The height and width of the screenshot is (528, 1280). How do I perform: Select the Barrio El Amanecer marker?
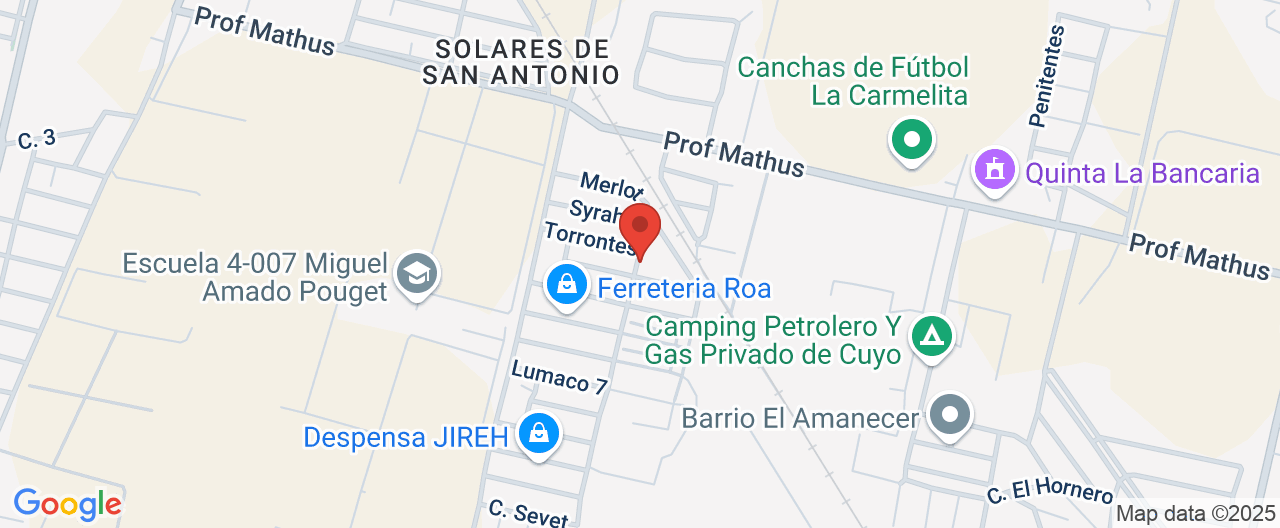(x=949, y=414)
